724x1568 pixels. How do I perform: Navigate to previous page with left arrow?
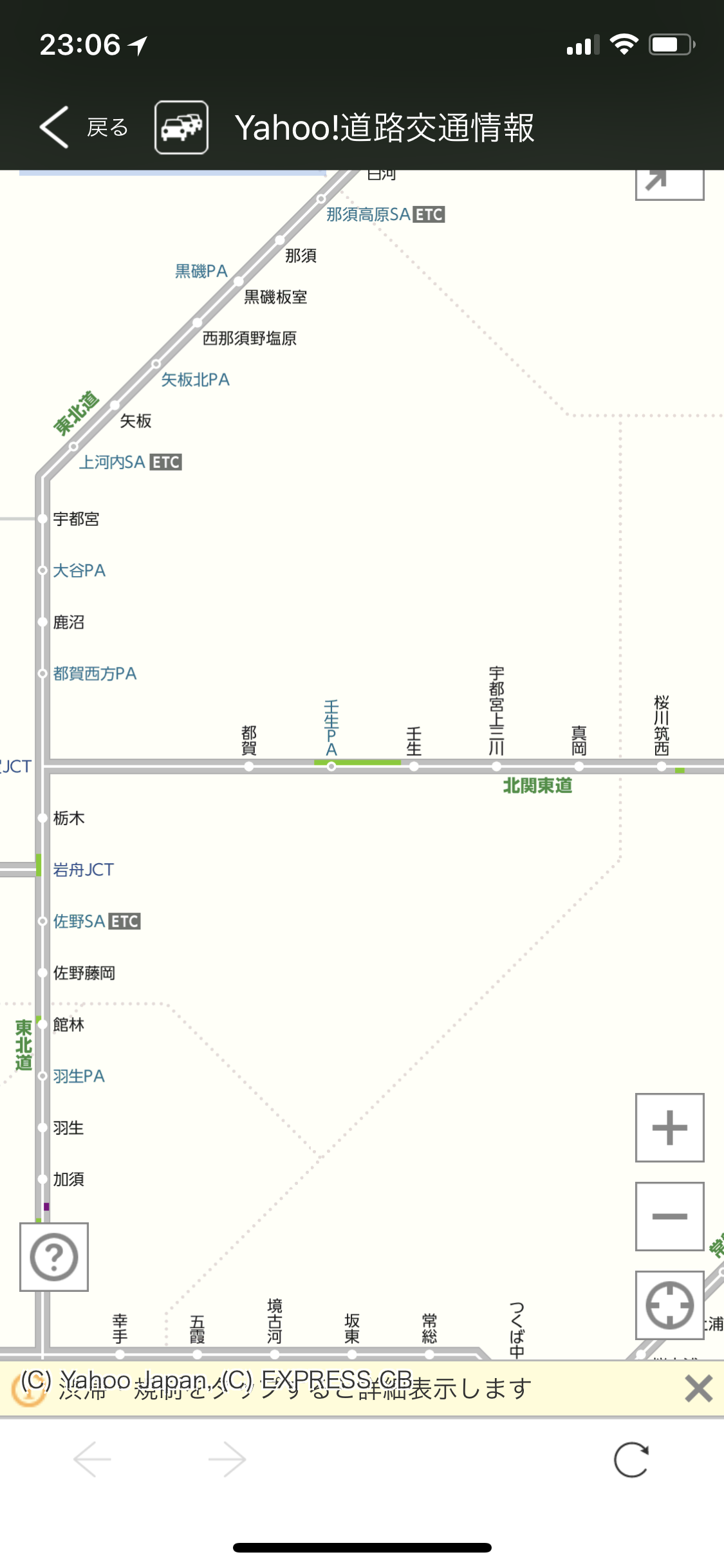coord(93,1460)
